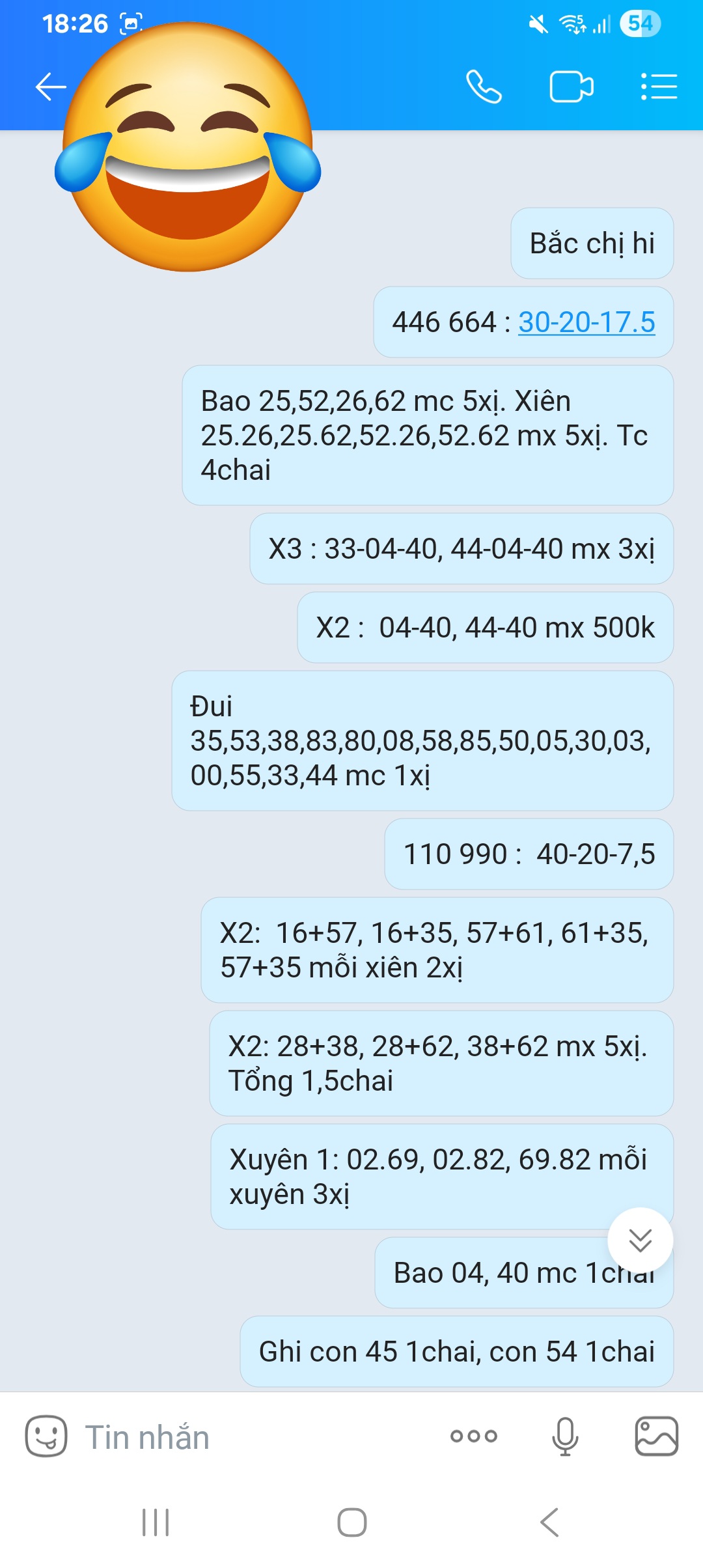The height and width of the screenshot is (1568, 703).
Task: Record a voice message
Action: 565,1436
